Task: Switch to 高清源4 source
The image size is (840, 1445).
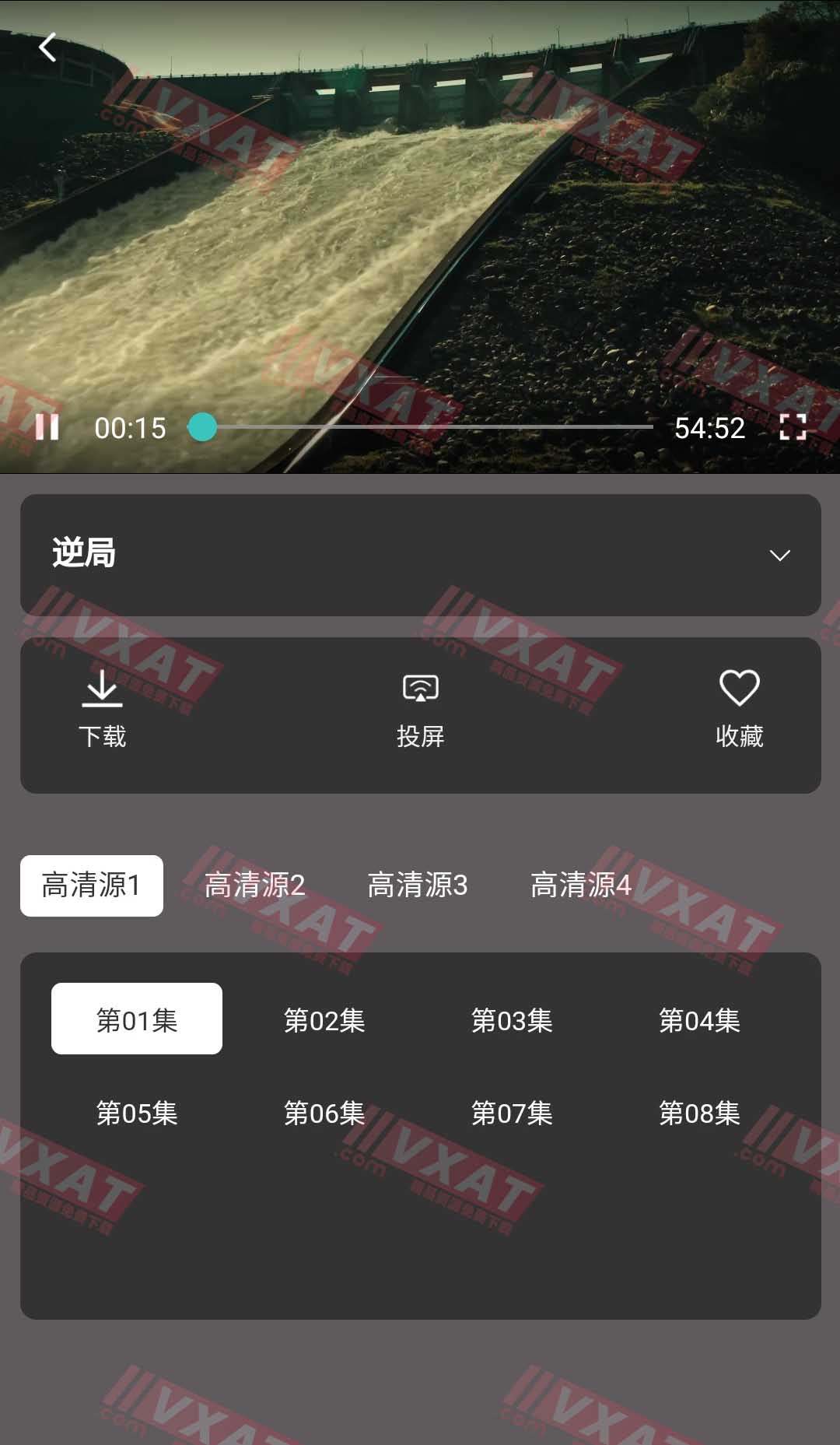Action: coord(580,886)
